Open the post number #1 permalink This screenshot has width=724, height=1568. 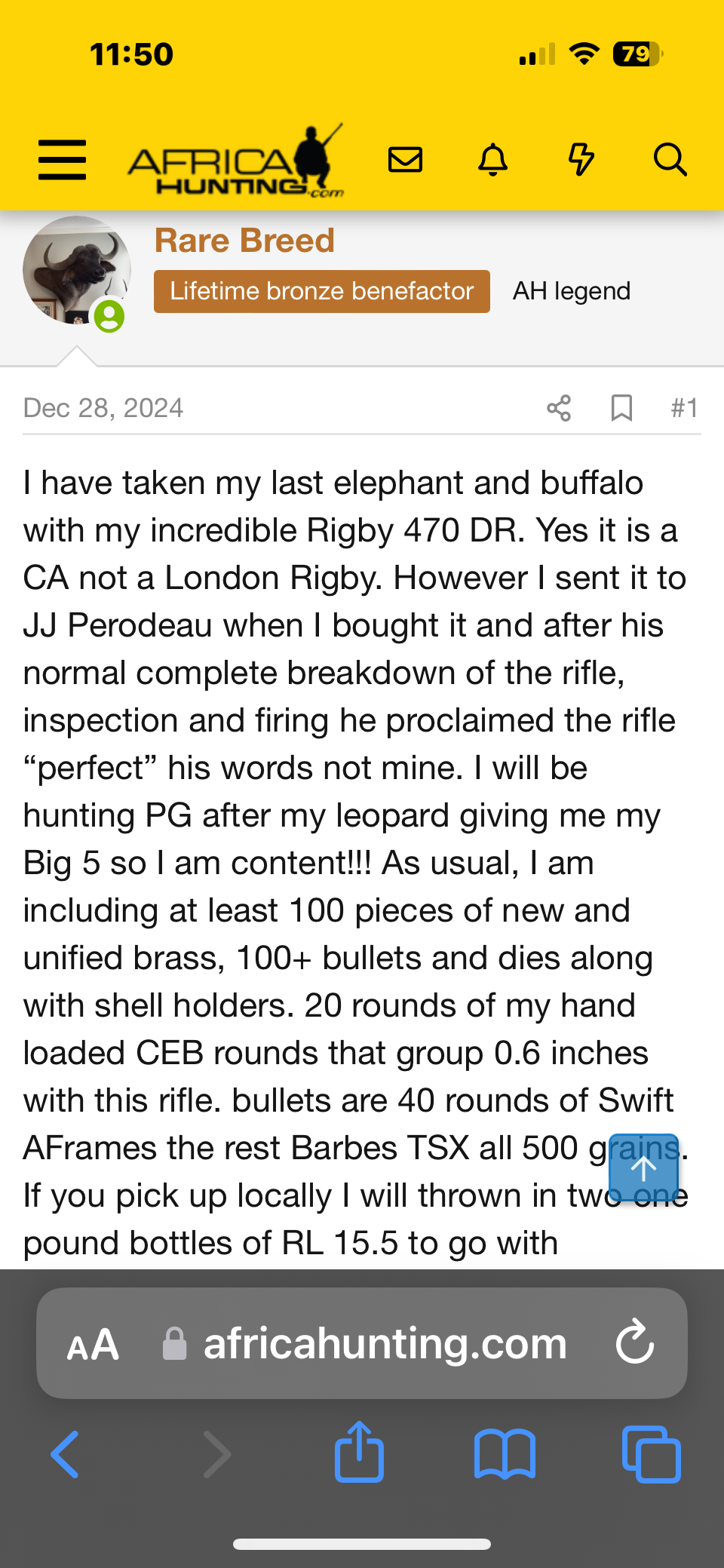(684, 408)
